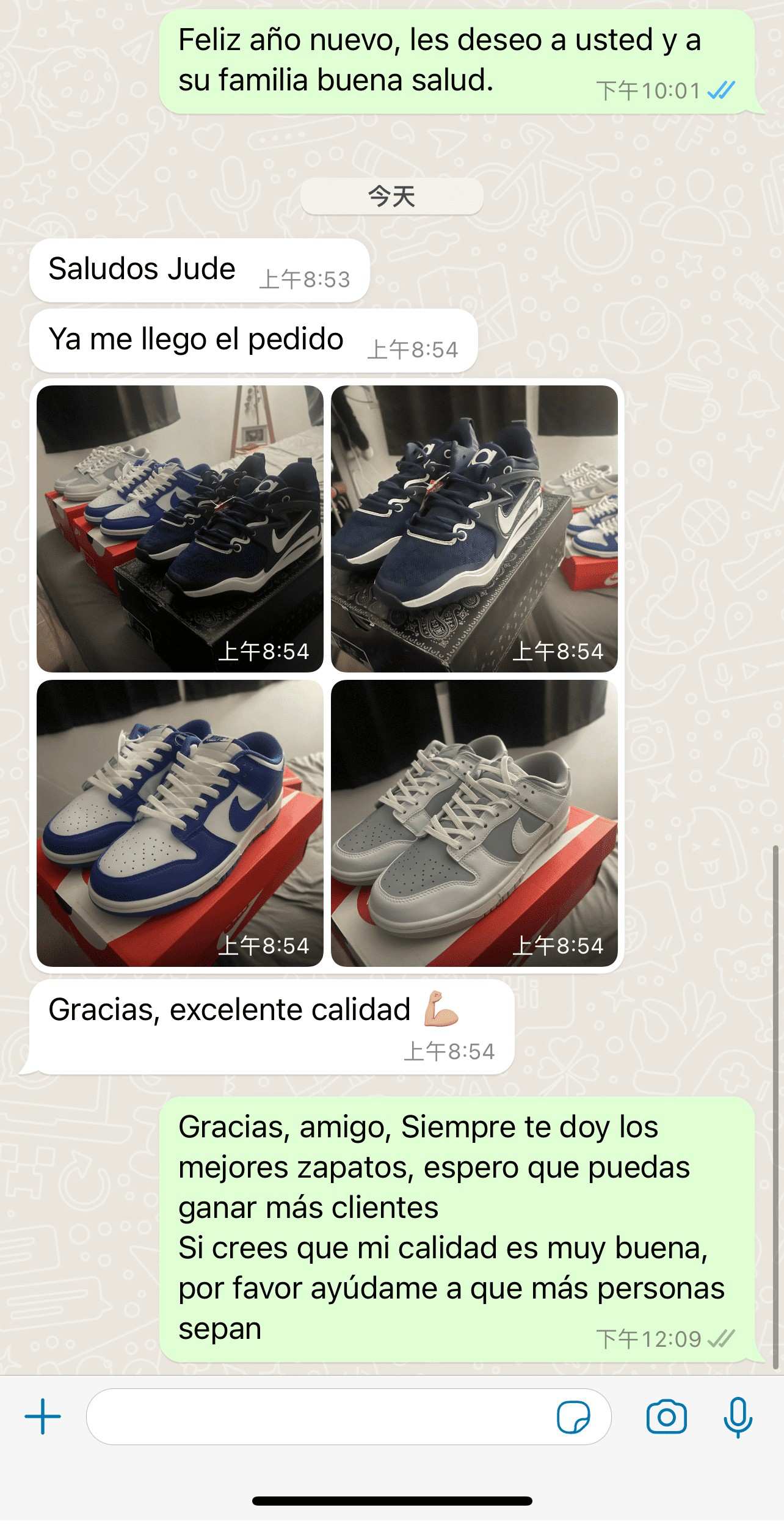Open the sticker picker in the message field
Image resolution: width=784 pixels, height=1527 pixels.
(x=573, y=1416)
